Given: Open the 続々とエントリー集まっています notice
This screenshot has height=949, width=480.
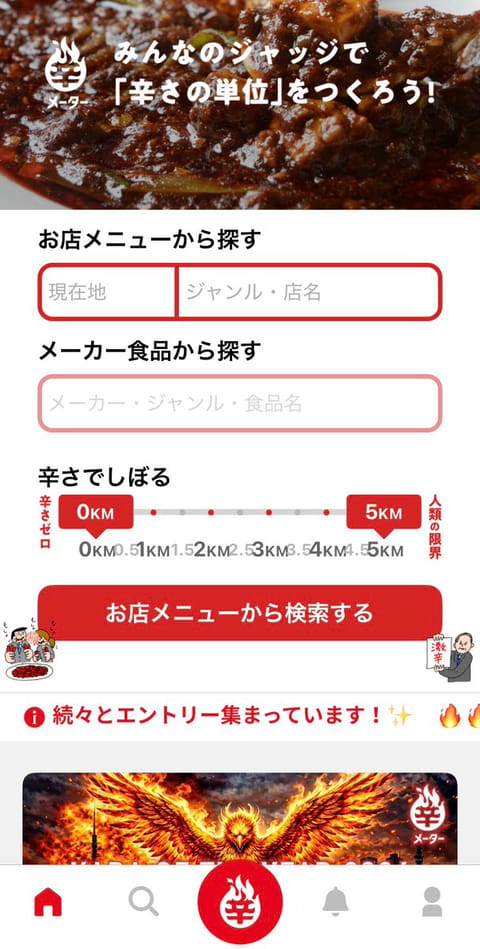Looking at the screenshot, I should pyautogui.click(x=219, y=717).
